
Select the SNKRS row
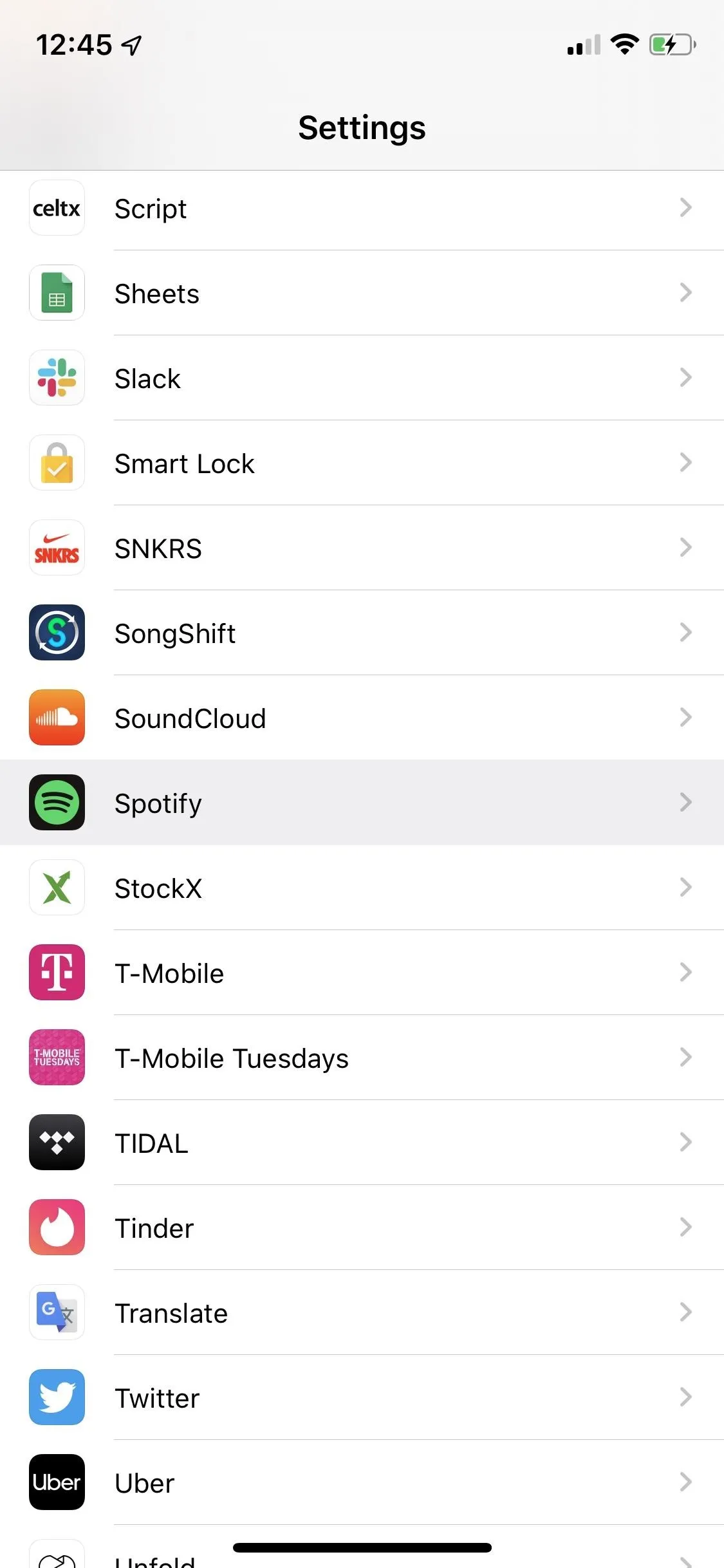tap(362, 548)
